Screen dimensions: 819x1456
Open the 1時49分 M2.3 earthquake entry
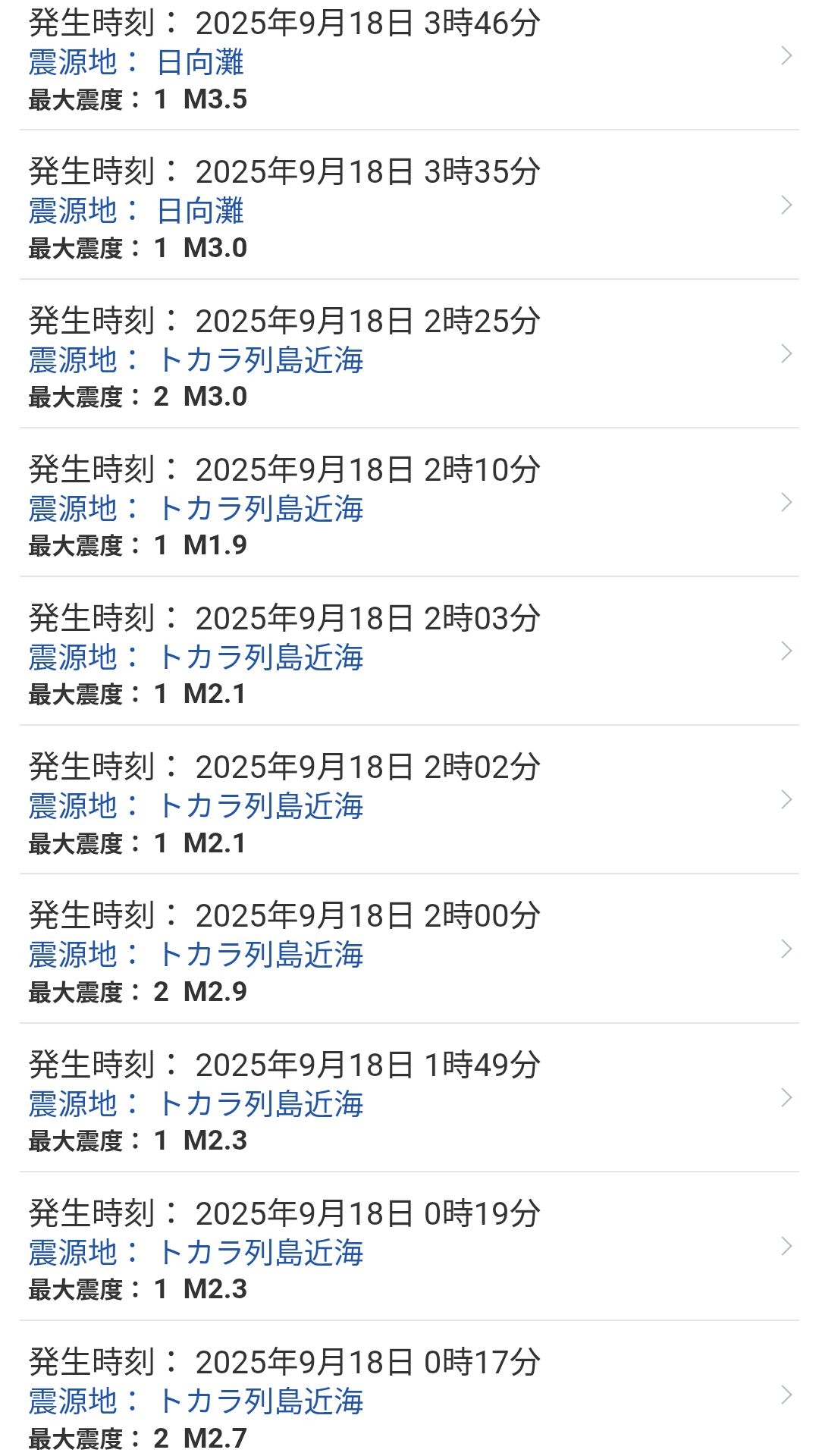(409, 1097)
